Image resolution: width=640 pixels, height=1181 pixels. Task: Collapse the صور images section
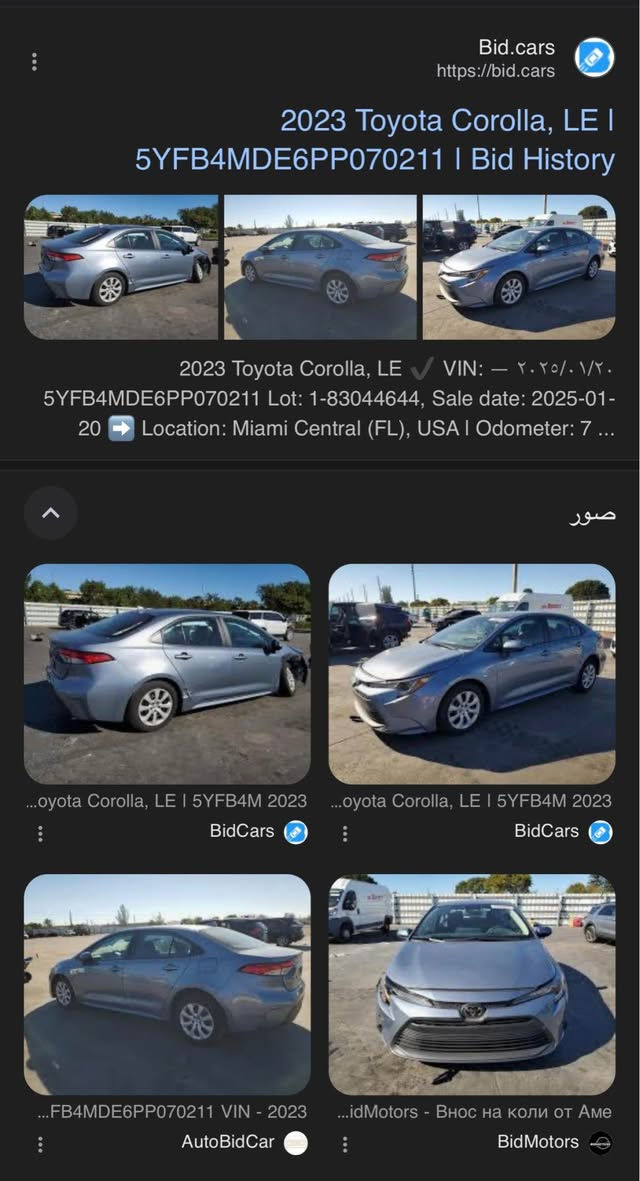click(51, 513)
